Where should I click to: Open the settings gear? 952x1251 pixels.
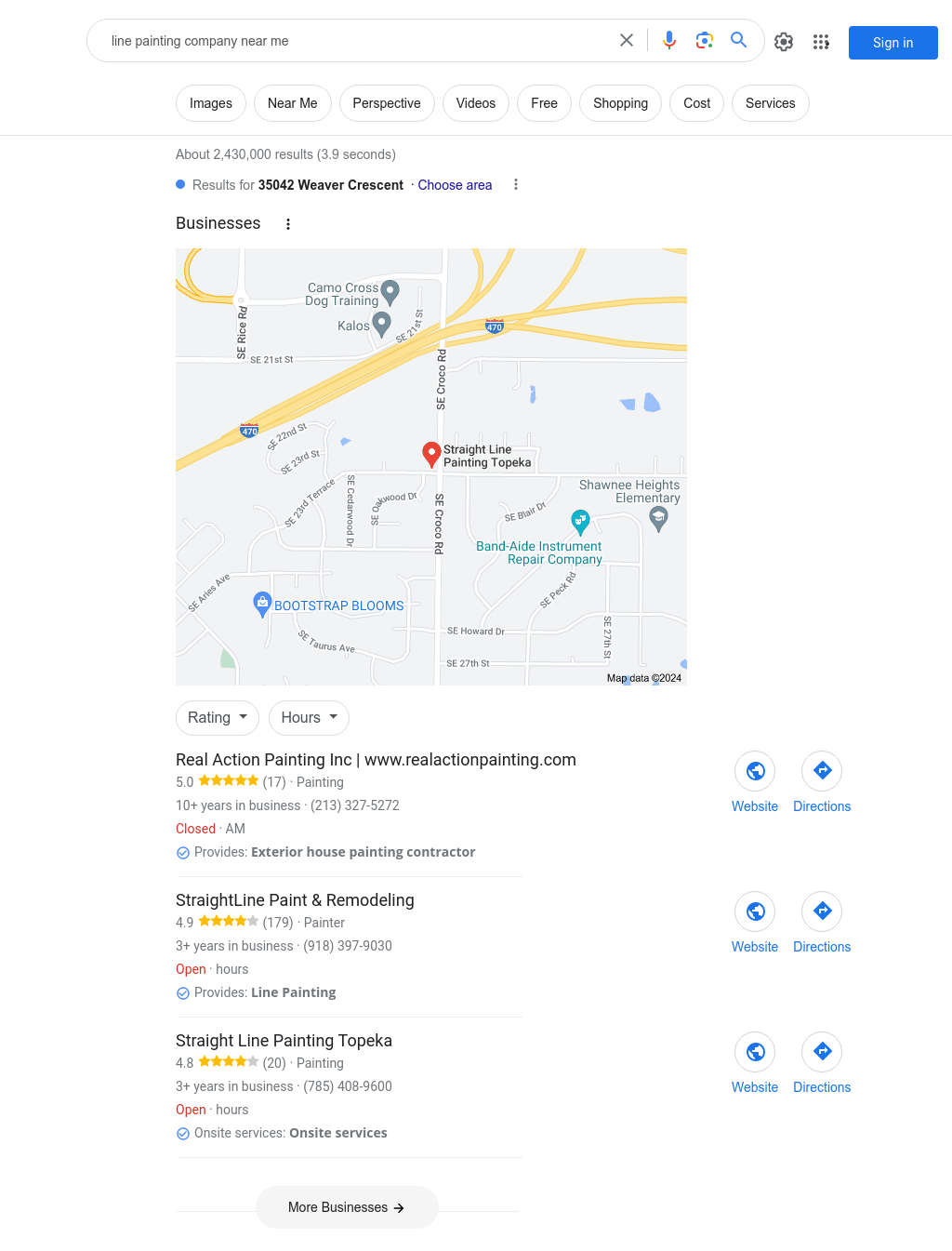click(x=784, y=42)
